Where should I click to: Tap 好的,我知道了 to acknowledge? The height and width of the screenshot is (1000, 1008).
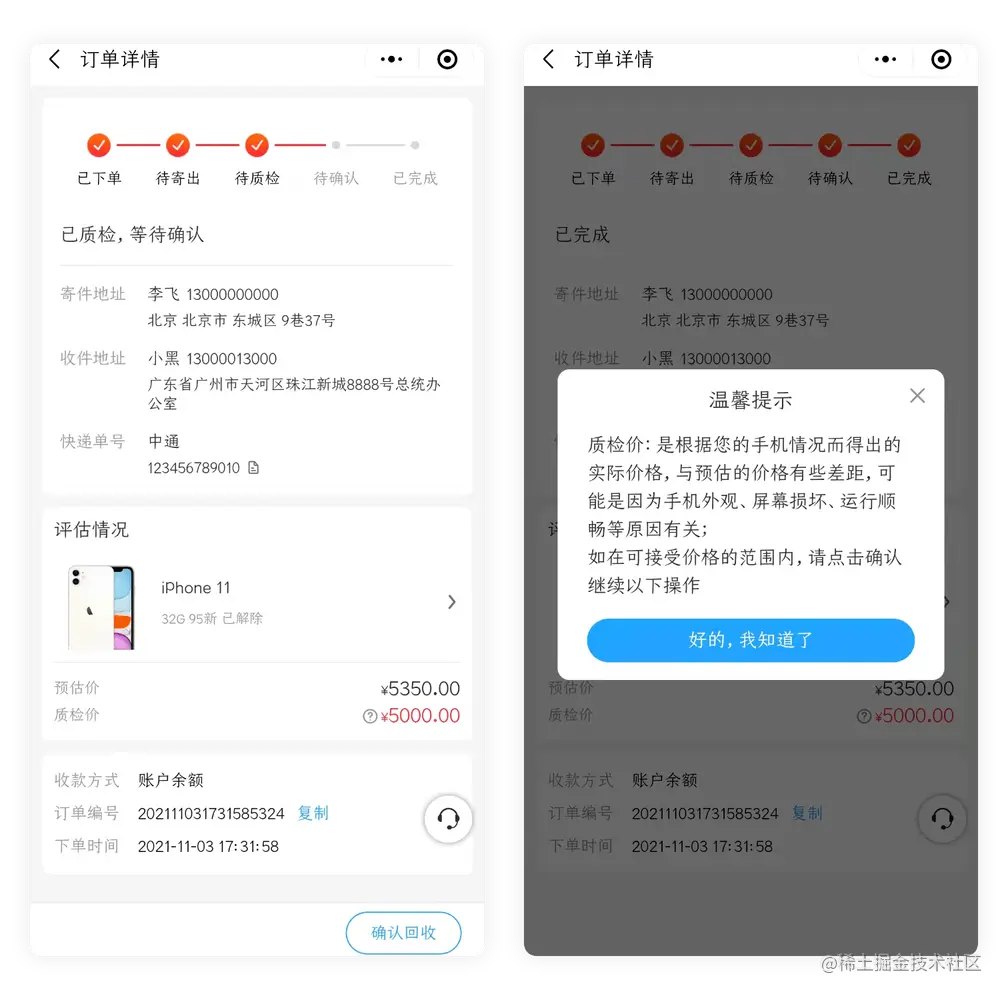click(x=750, y=640)
